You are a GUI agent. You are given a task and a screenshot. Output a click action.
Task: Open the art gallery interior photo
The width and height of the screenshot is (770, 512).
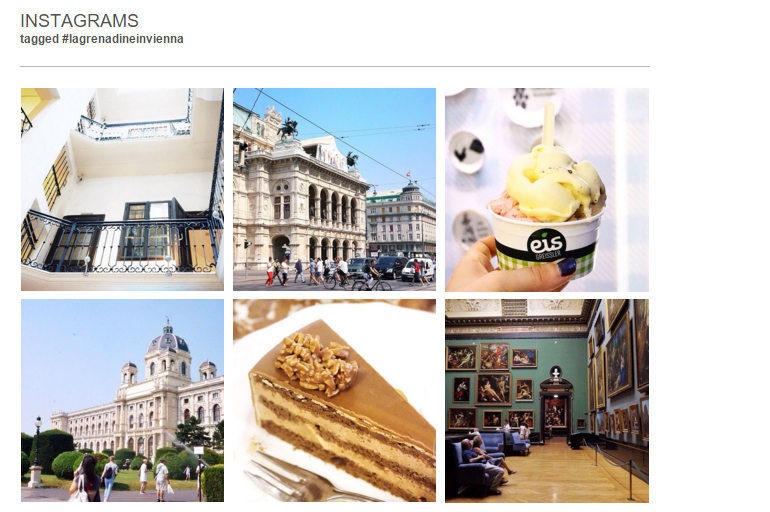[x=546, y=400]
